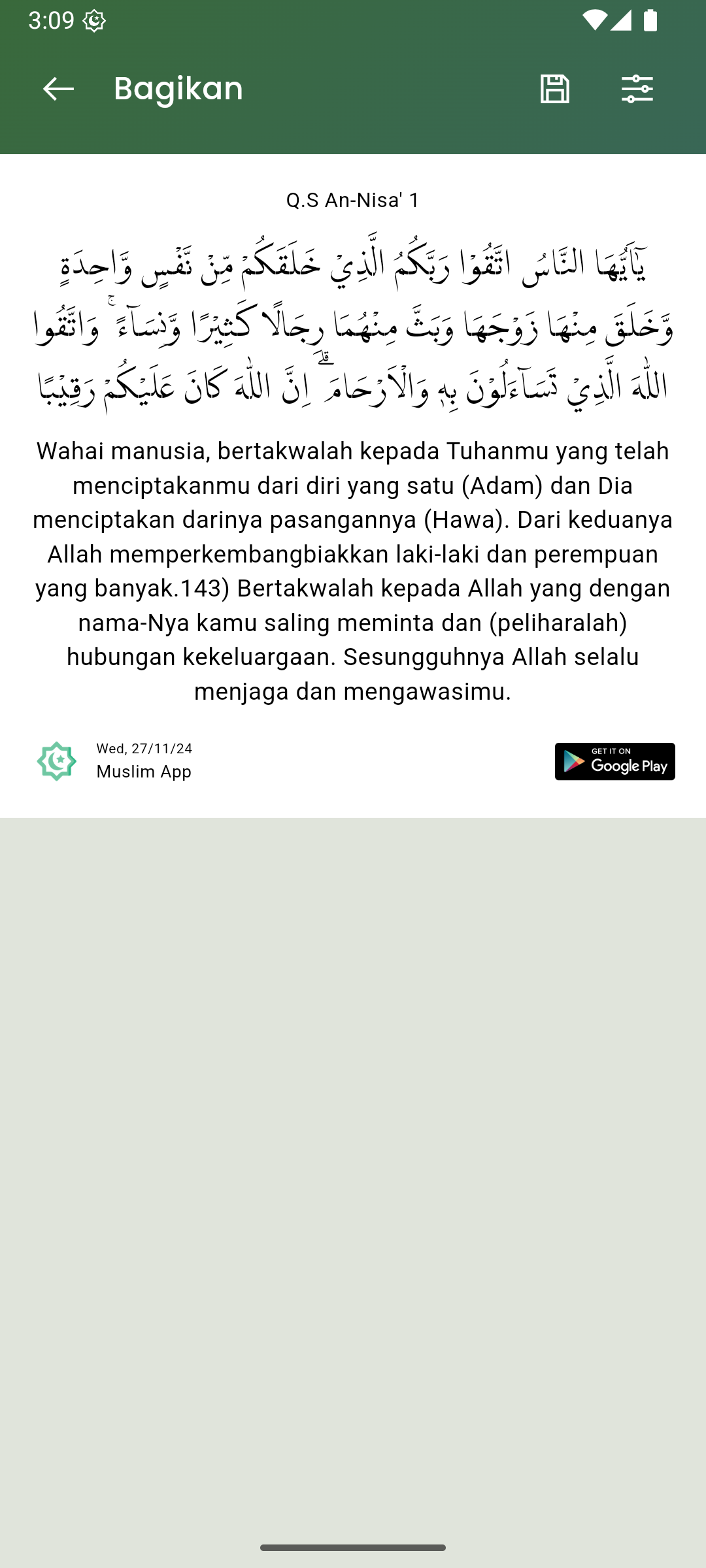Viewport: 706px width, 1568px height.
Task: Open share customization settings
Action: [x=637, y=89]
